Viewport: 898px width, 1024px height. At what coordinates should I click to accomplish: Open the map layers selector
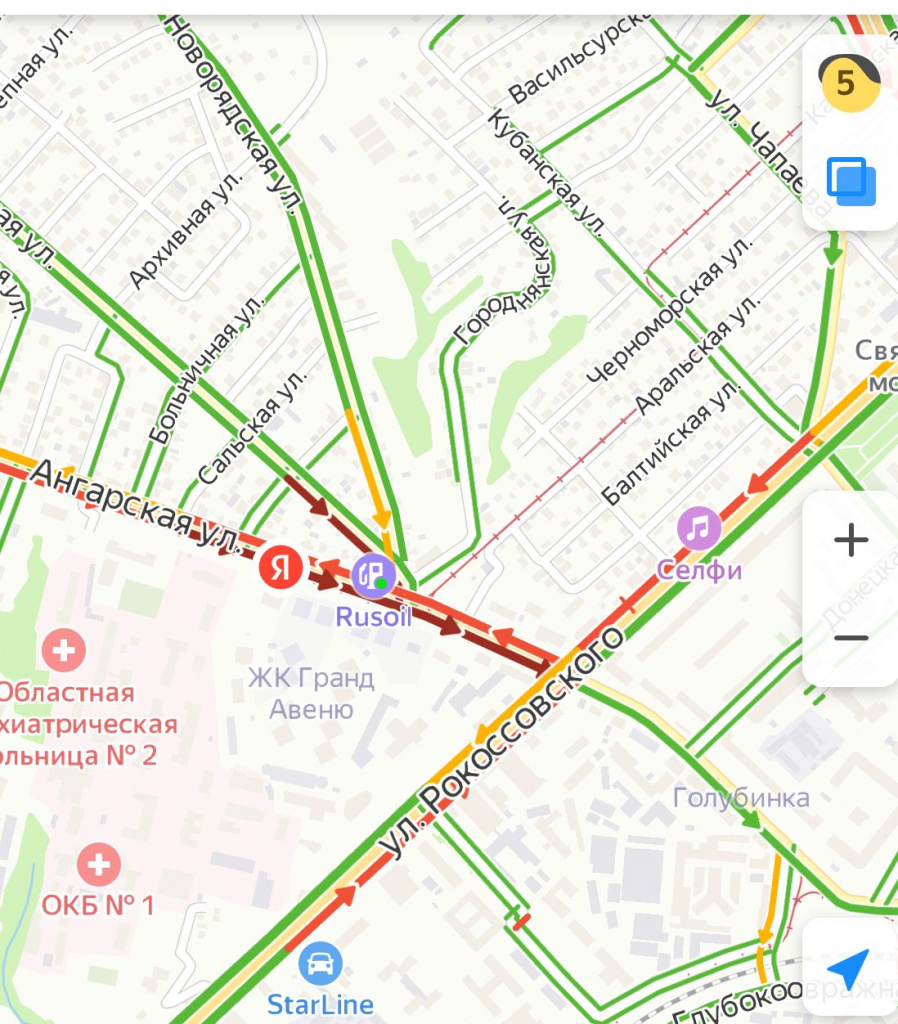pos(851,181)
